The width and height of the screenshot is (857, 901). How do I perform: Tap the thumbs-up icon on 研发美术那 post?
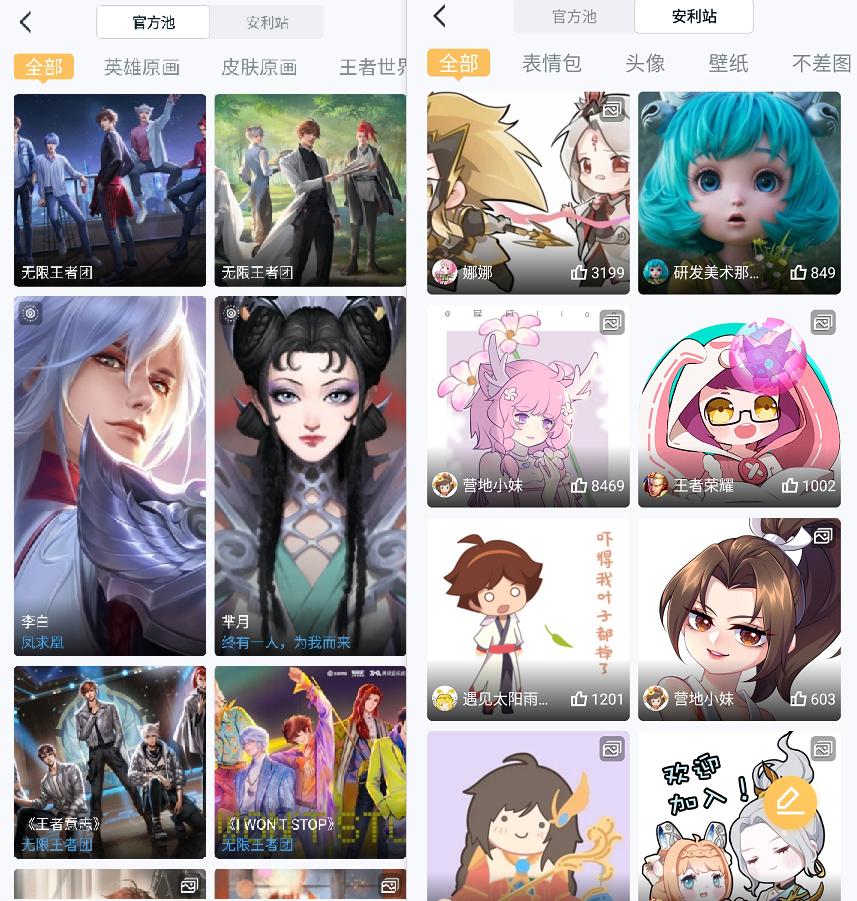coord(797,273)
